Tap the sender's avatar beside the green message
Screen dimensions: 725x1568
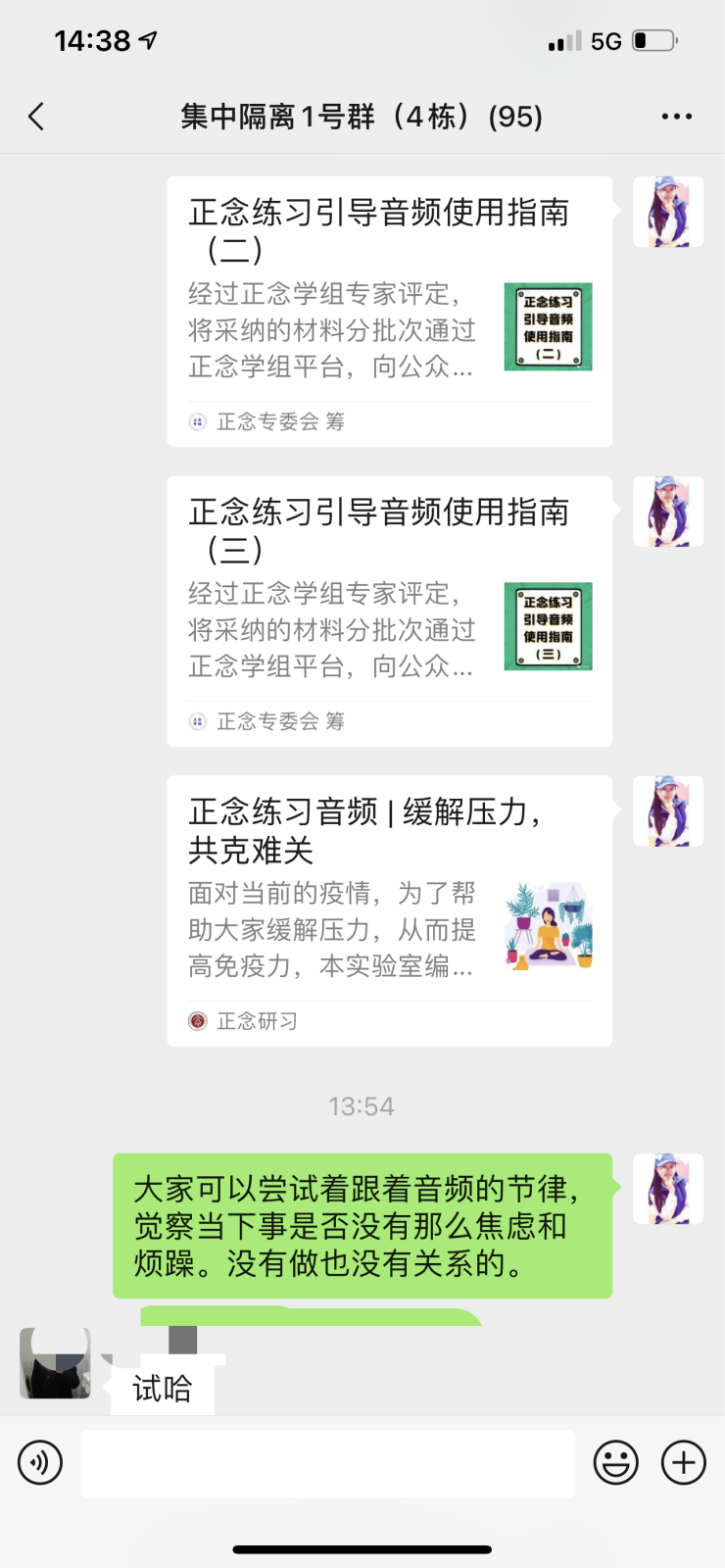click(667, 1190)
